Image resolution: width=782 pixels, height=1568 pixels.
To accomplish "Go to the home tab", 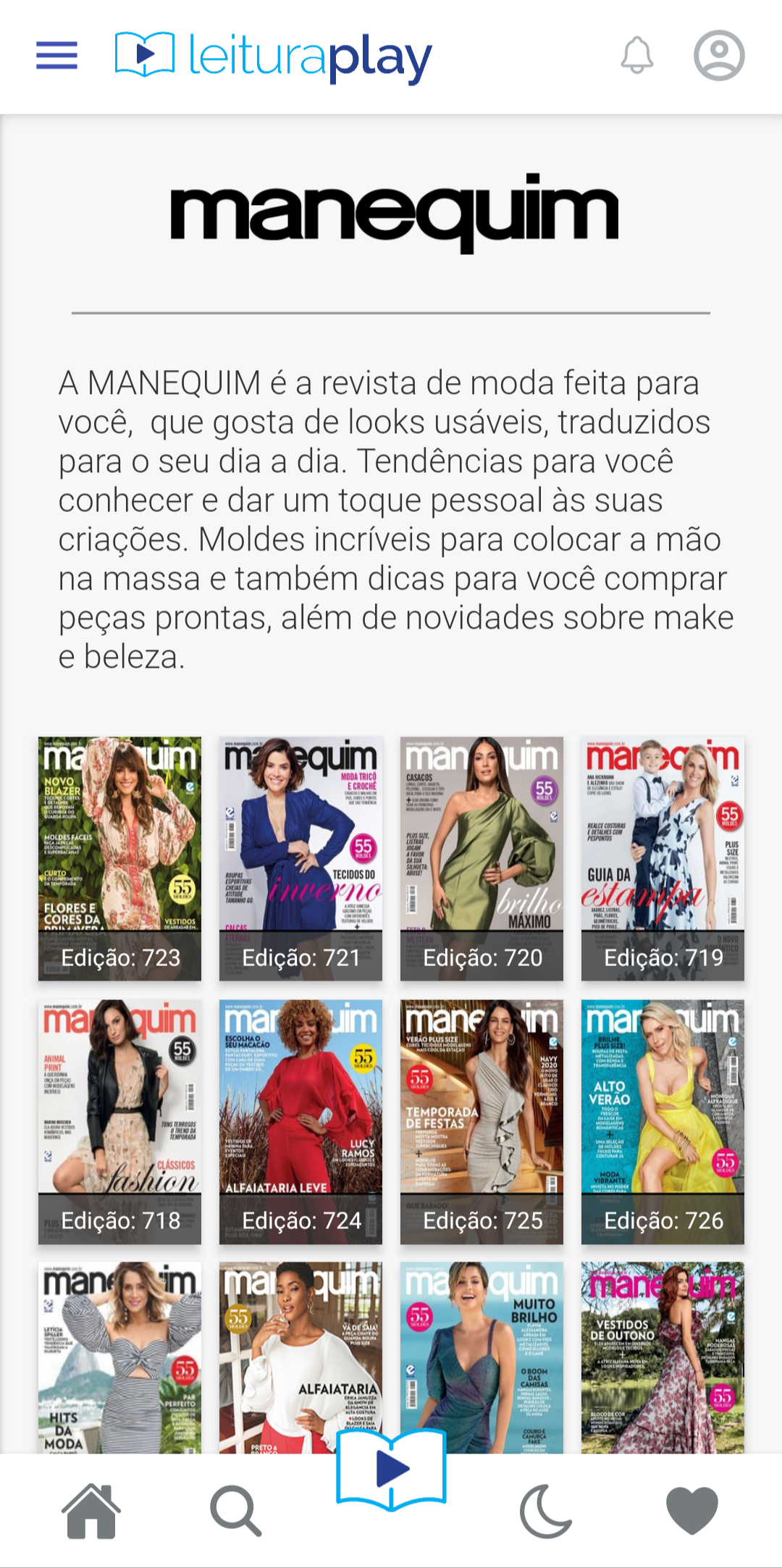I will click(x=91, y=1511).
